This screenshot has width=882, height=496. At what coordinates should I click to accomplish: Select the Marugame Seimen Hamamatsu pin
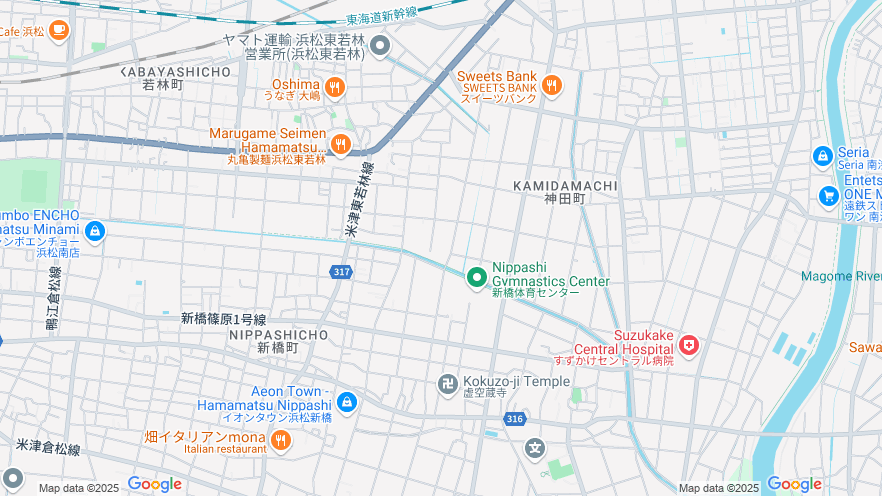[341, 144]
